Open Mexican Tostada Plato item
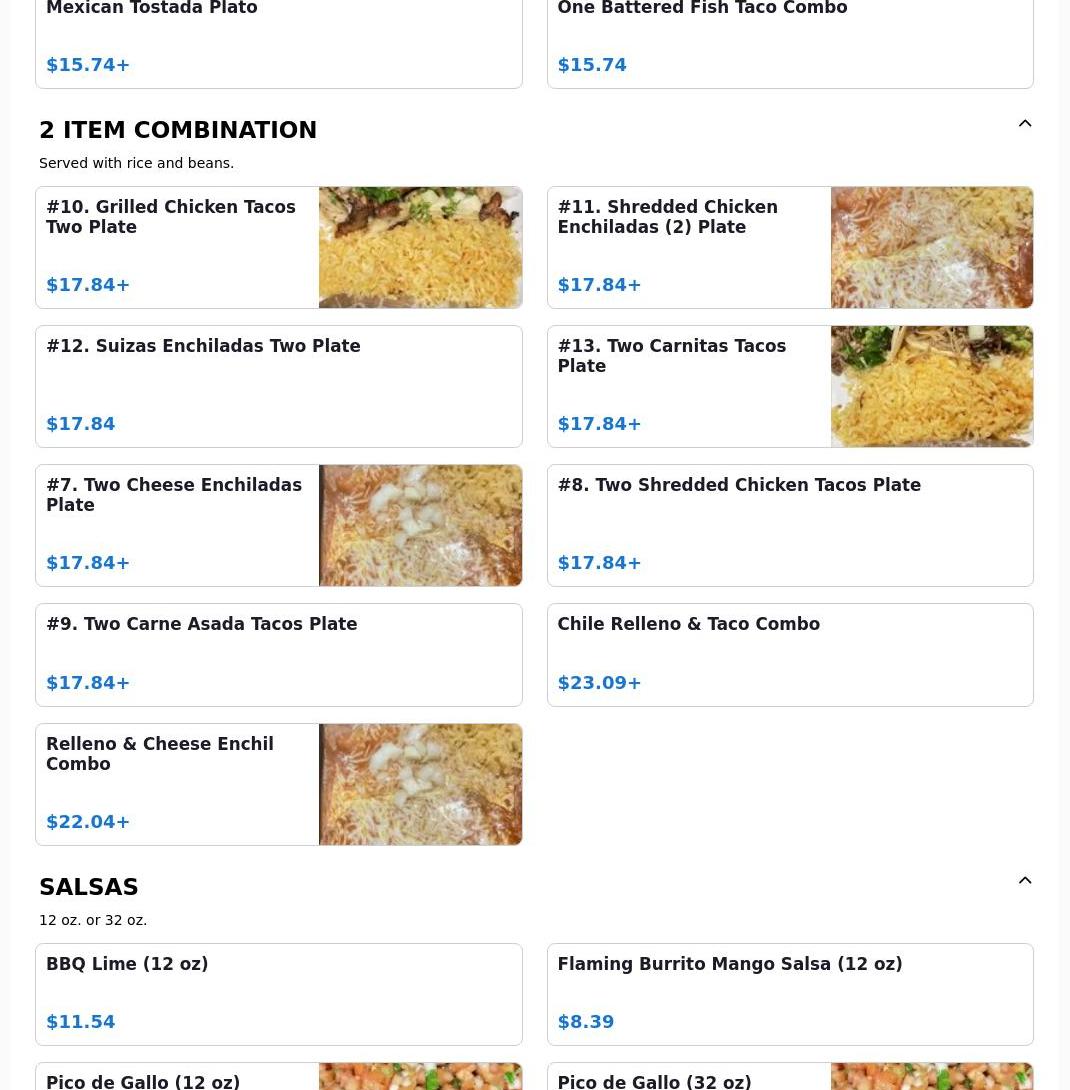The width and height of the screenshot is (1070, 1090). [x=278, y=40]
